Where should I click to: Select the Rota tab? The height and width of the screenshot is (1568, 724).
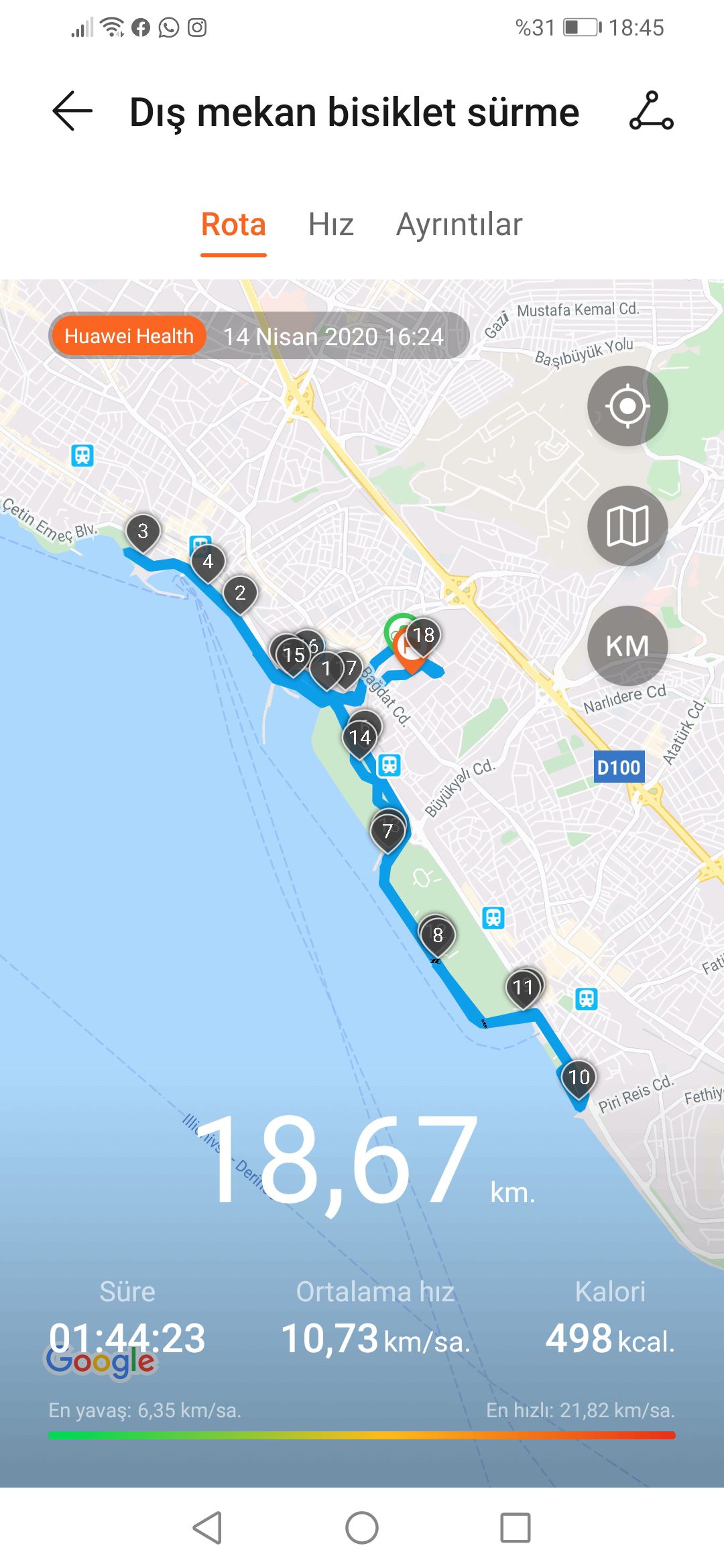(x=233, y=224)
